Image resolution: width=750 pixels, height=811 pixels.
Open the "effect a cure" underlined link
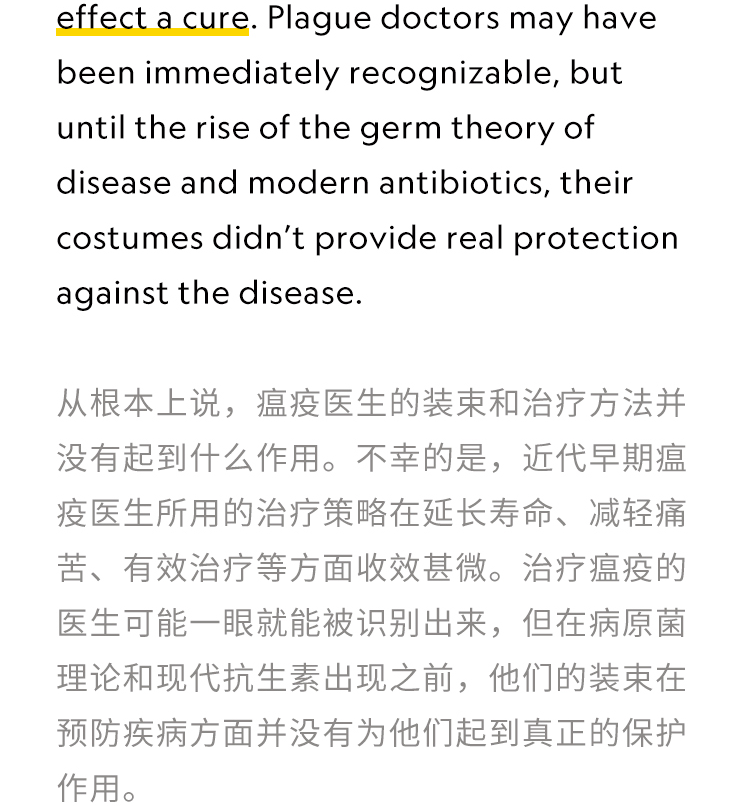point(152,18)
